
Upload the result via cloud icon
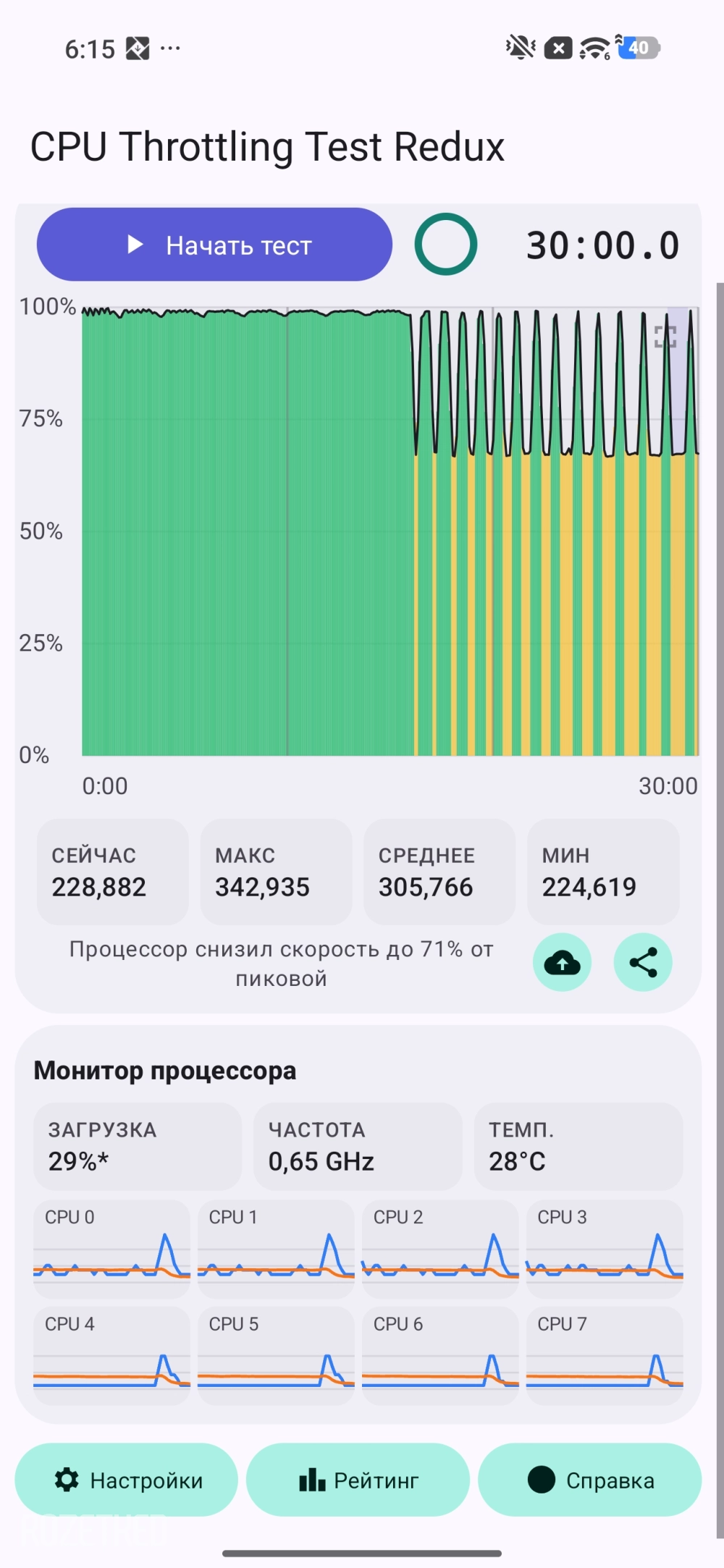(562, 962)
